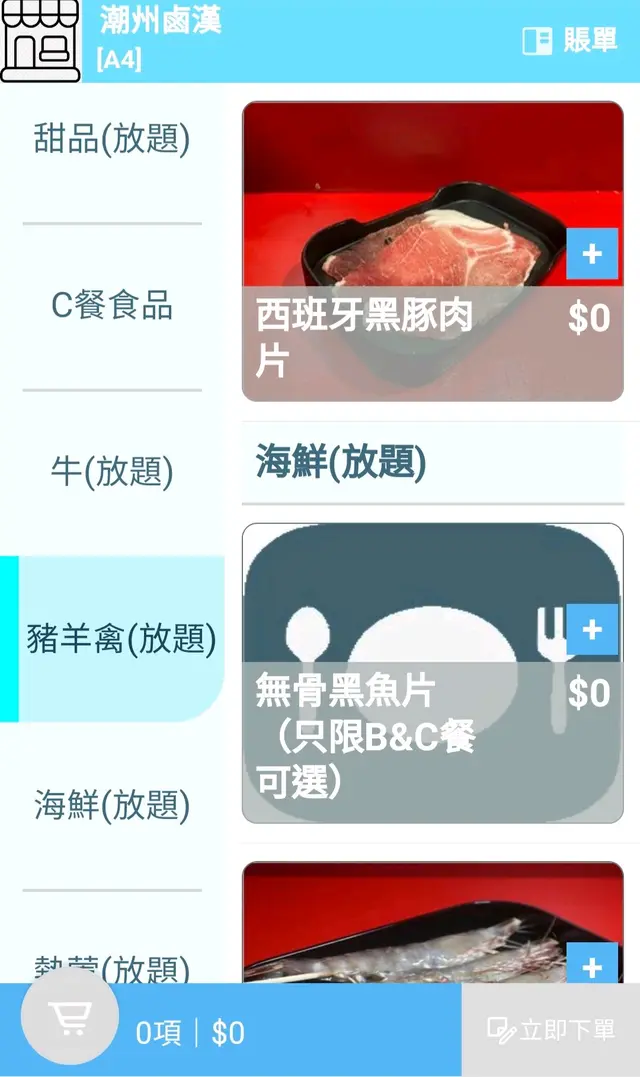The width and height of the screenshot is (640, 1077).
Task: Select 豬羊禽(放題) category
Action: click(x=121, y=639)
